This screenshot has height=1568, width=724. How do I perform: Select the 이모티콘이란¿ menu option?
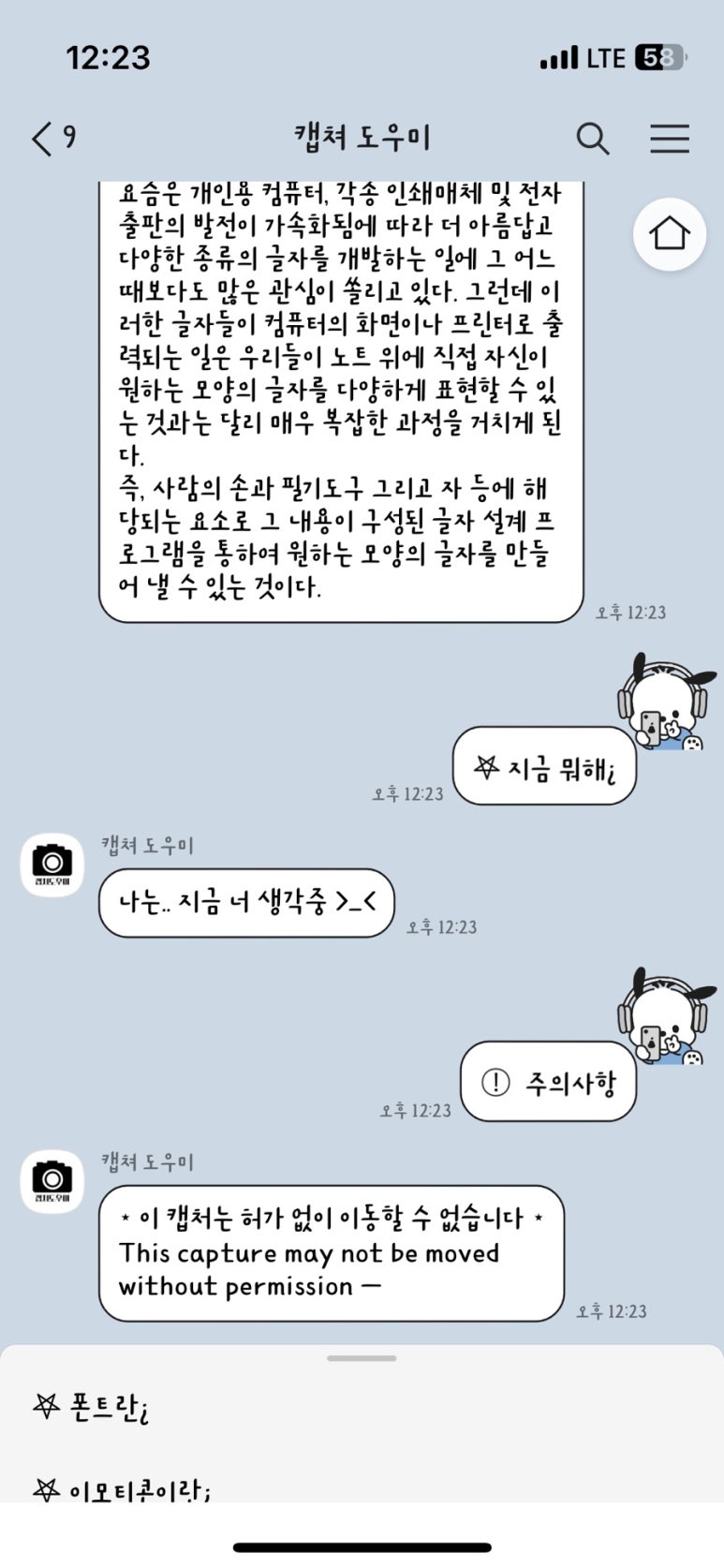coord(122,1489)
